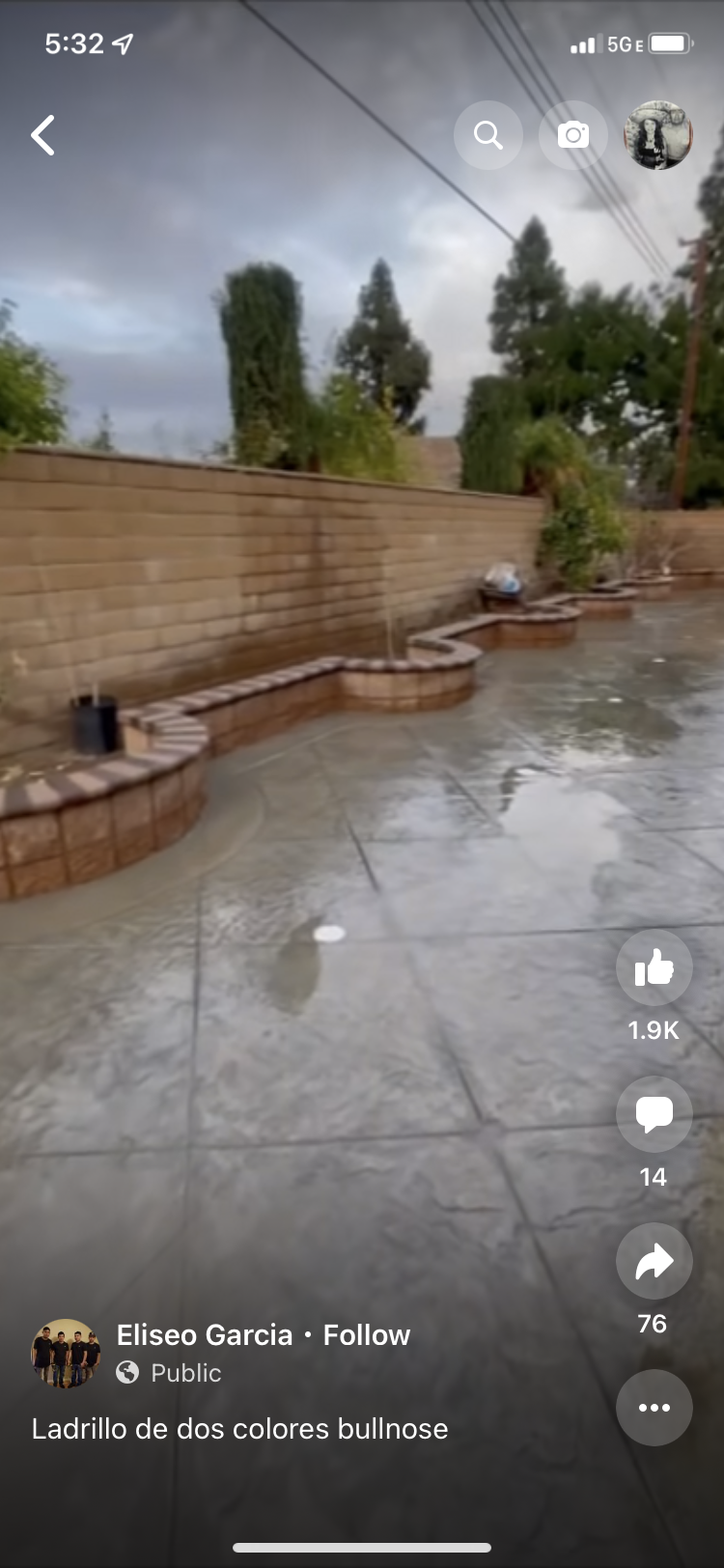
Task: Open the camera to create a reel
Action: click(x=573, y=135)
